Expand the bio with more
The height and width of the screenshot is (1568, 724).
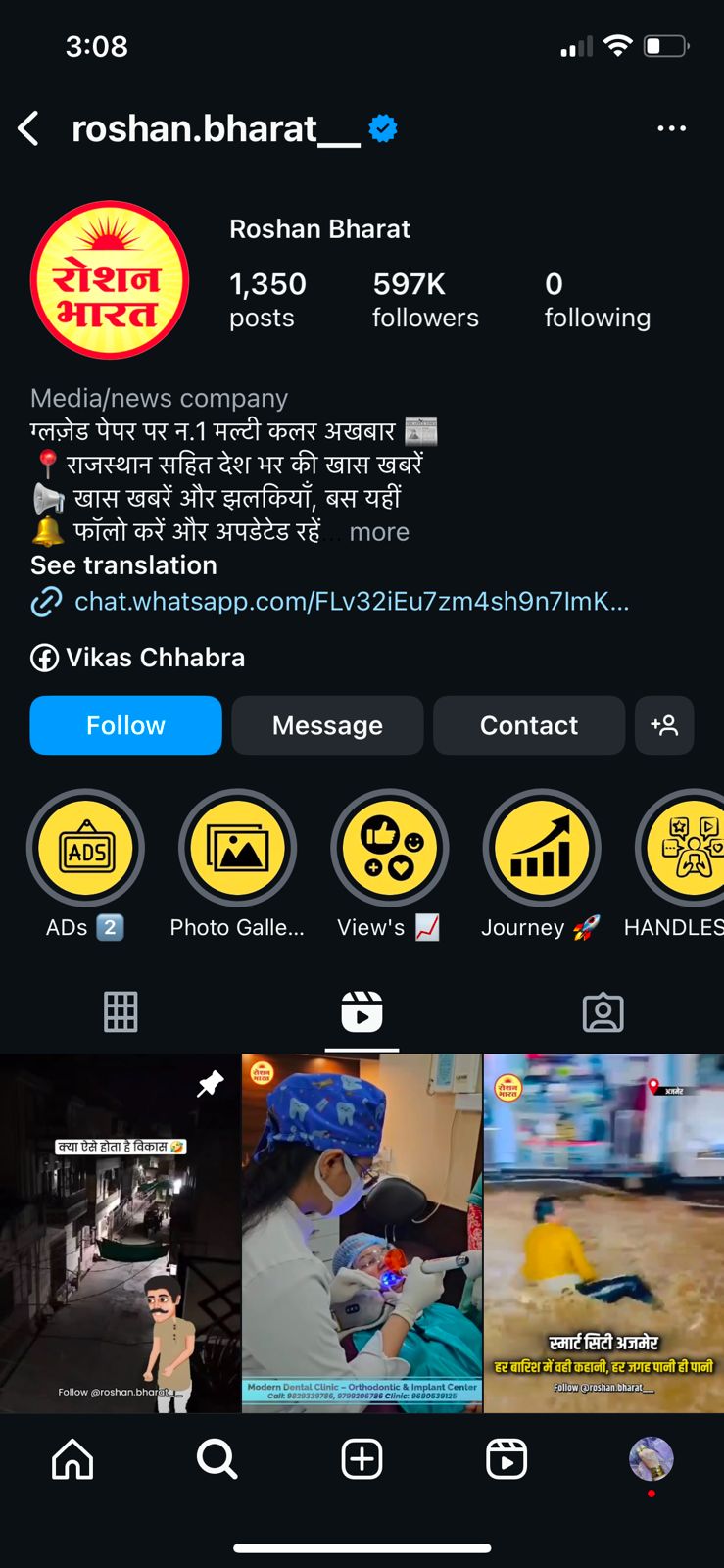click(379, 532)
